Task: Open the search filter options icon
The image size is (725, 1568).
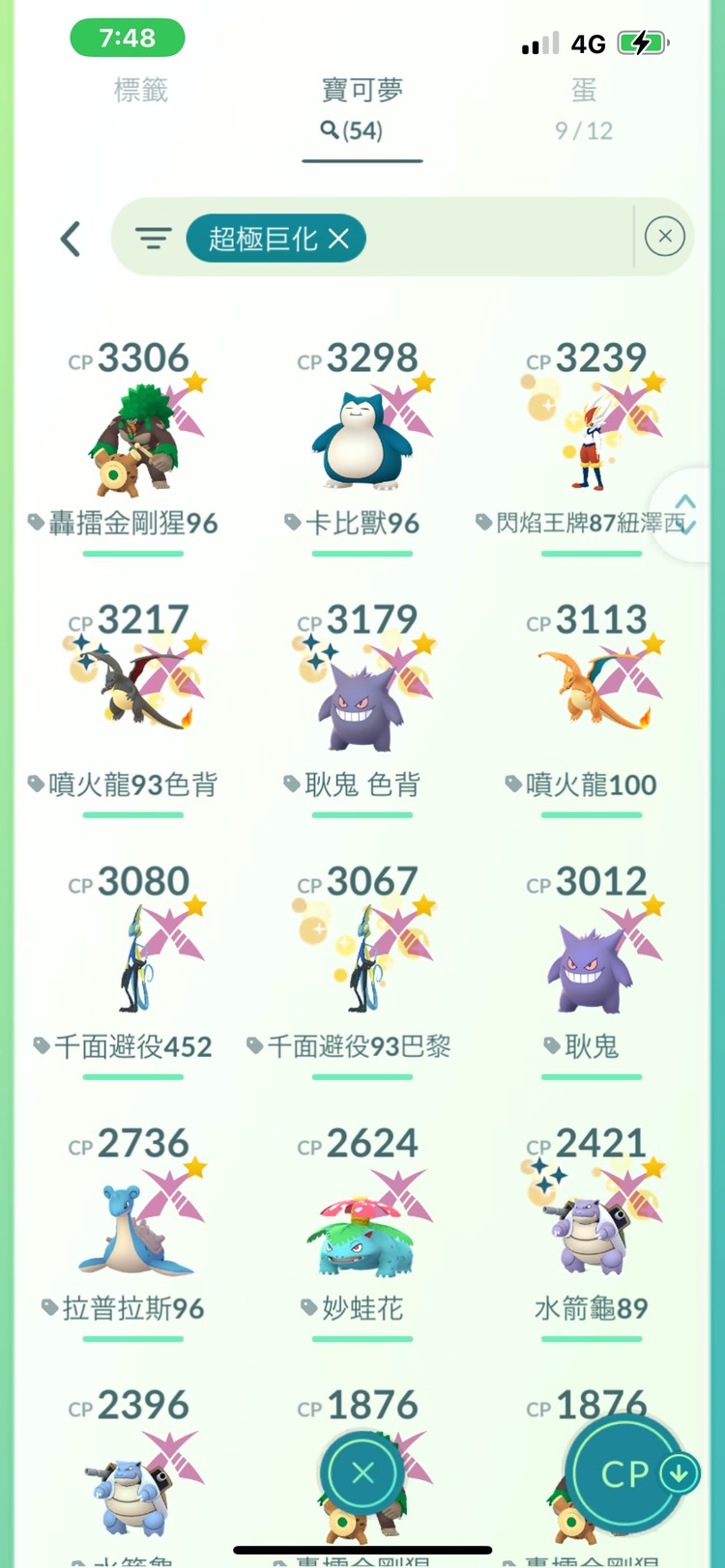Action: click(155, 238)
